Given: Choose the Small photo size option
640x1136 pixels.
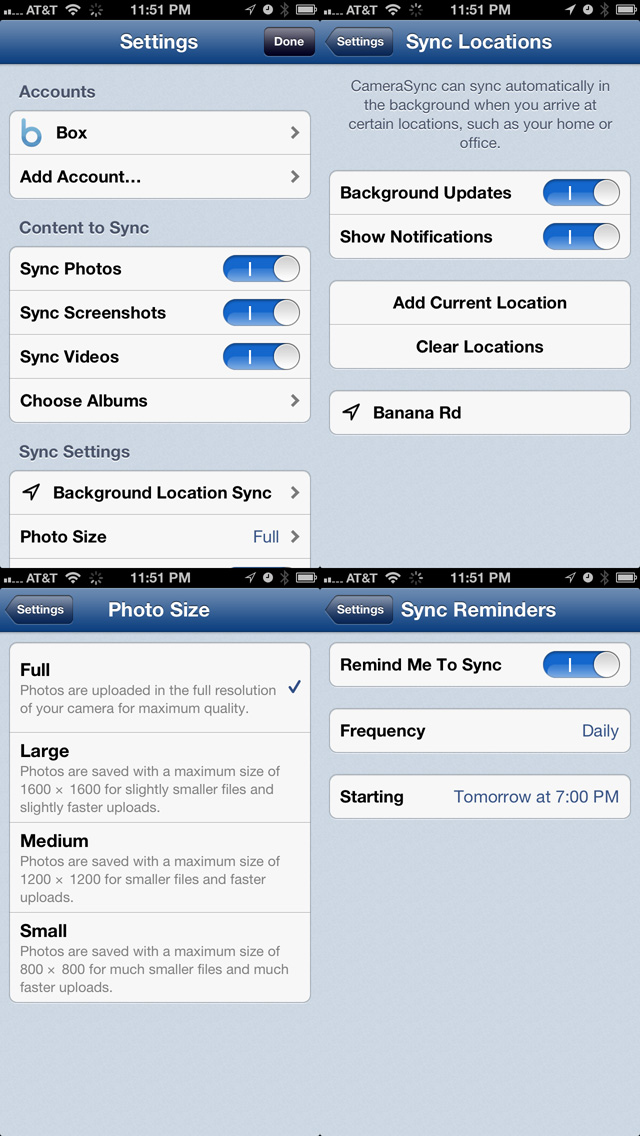Looking at the screenshot, I should 159,957.
